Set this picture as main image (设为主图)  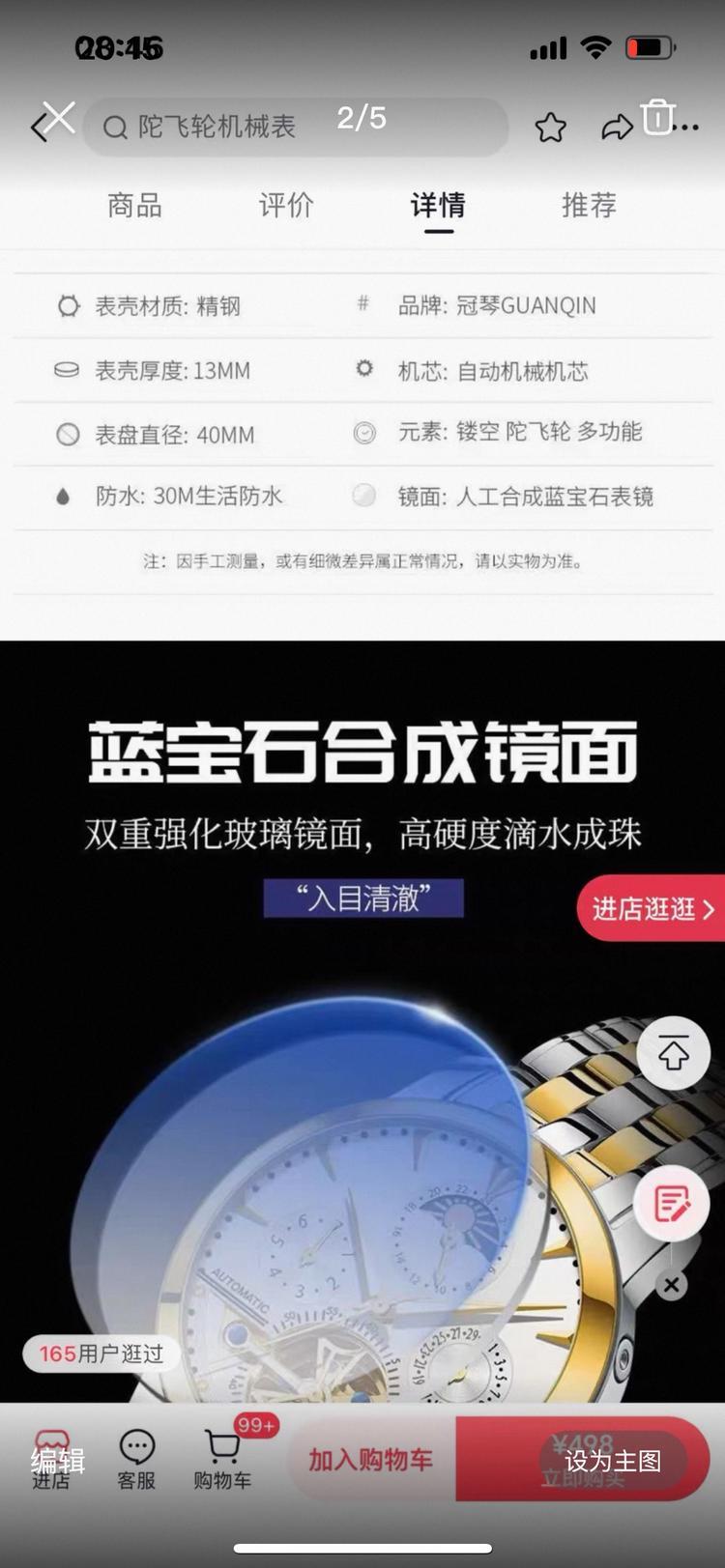(x=613, y=1460)
